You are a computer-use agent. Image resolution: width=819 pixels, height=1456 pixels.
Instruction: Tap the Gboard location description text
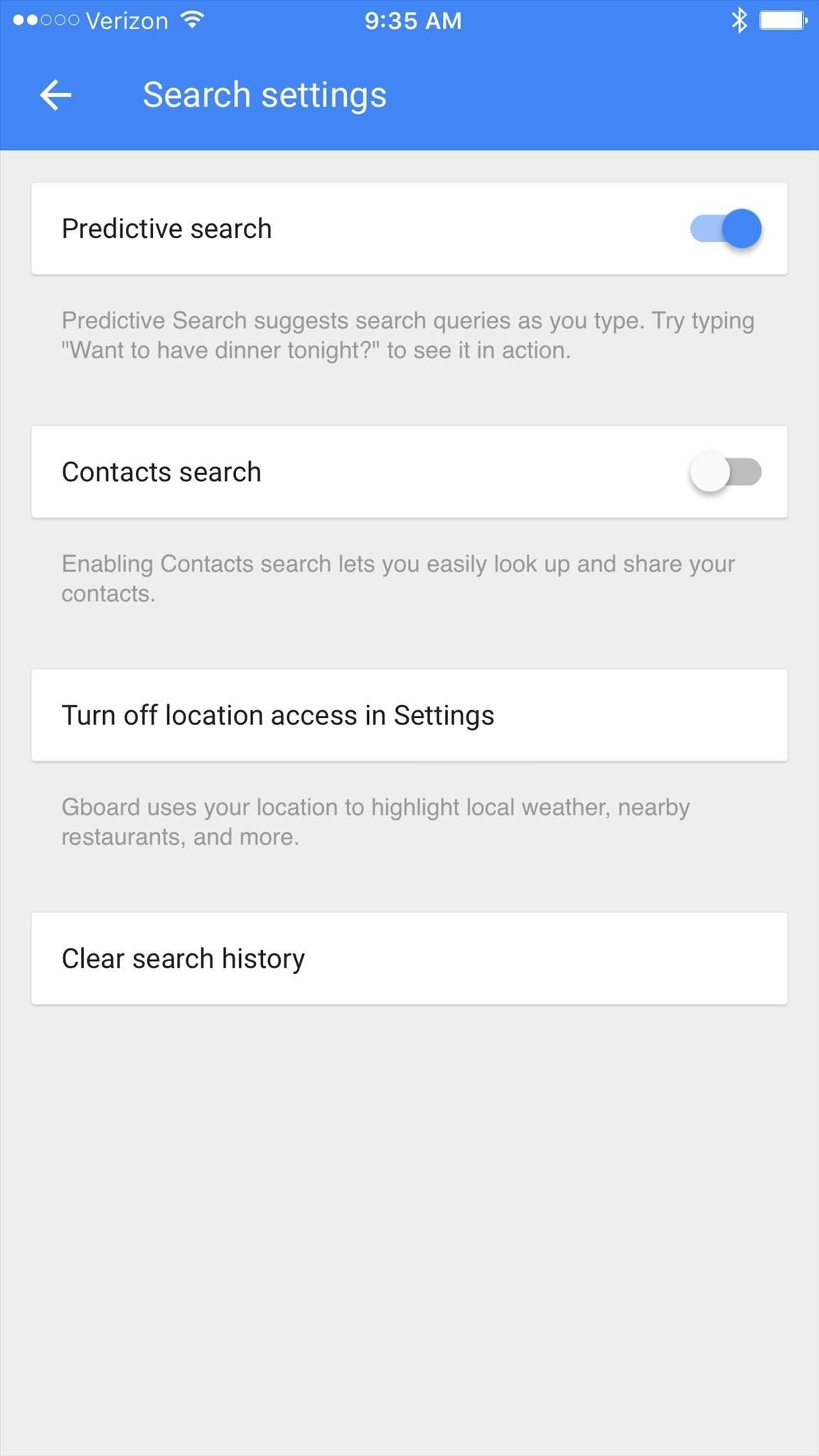click(375, 821)
